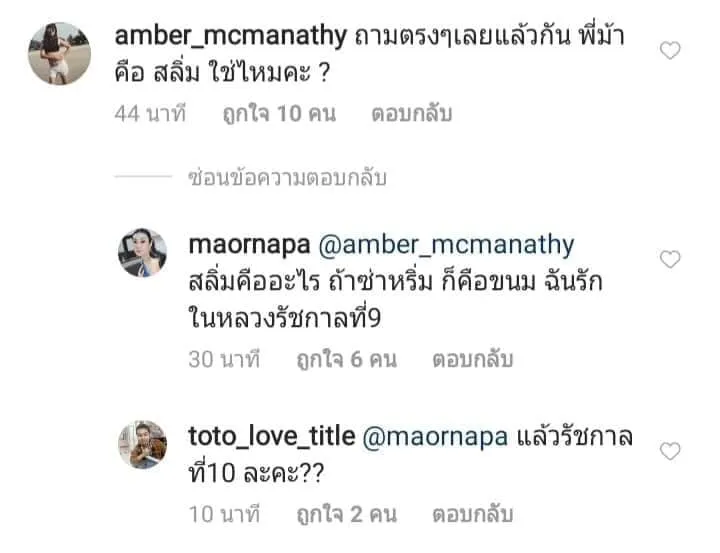
Task: Like toto_love_title's reply
Action: 669,450
